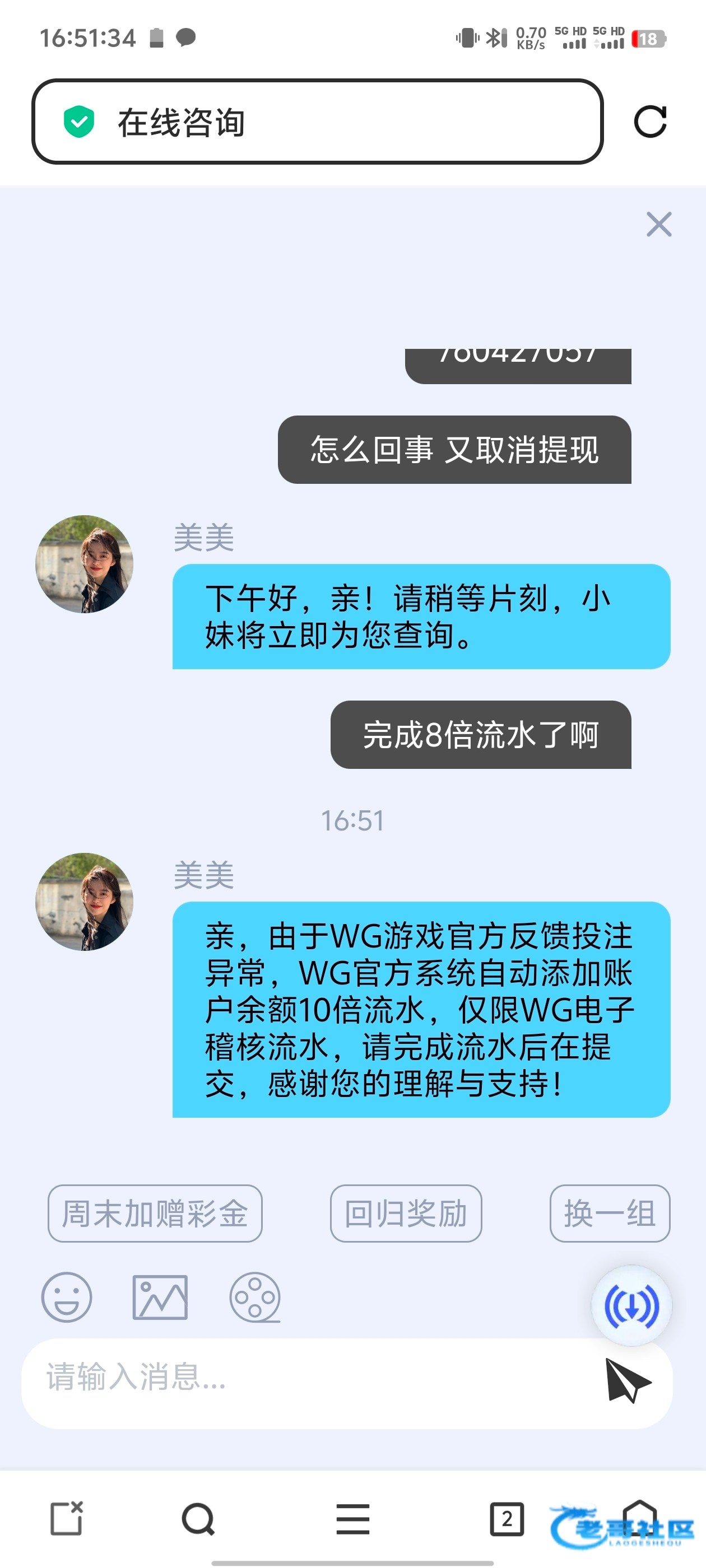Attach a video via the film reel icon
The height and width of the screenshot is (1568, 706).
pos(254,1297)
